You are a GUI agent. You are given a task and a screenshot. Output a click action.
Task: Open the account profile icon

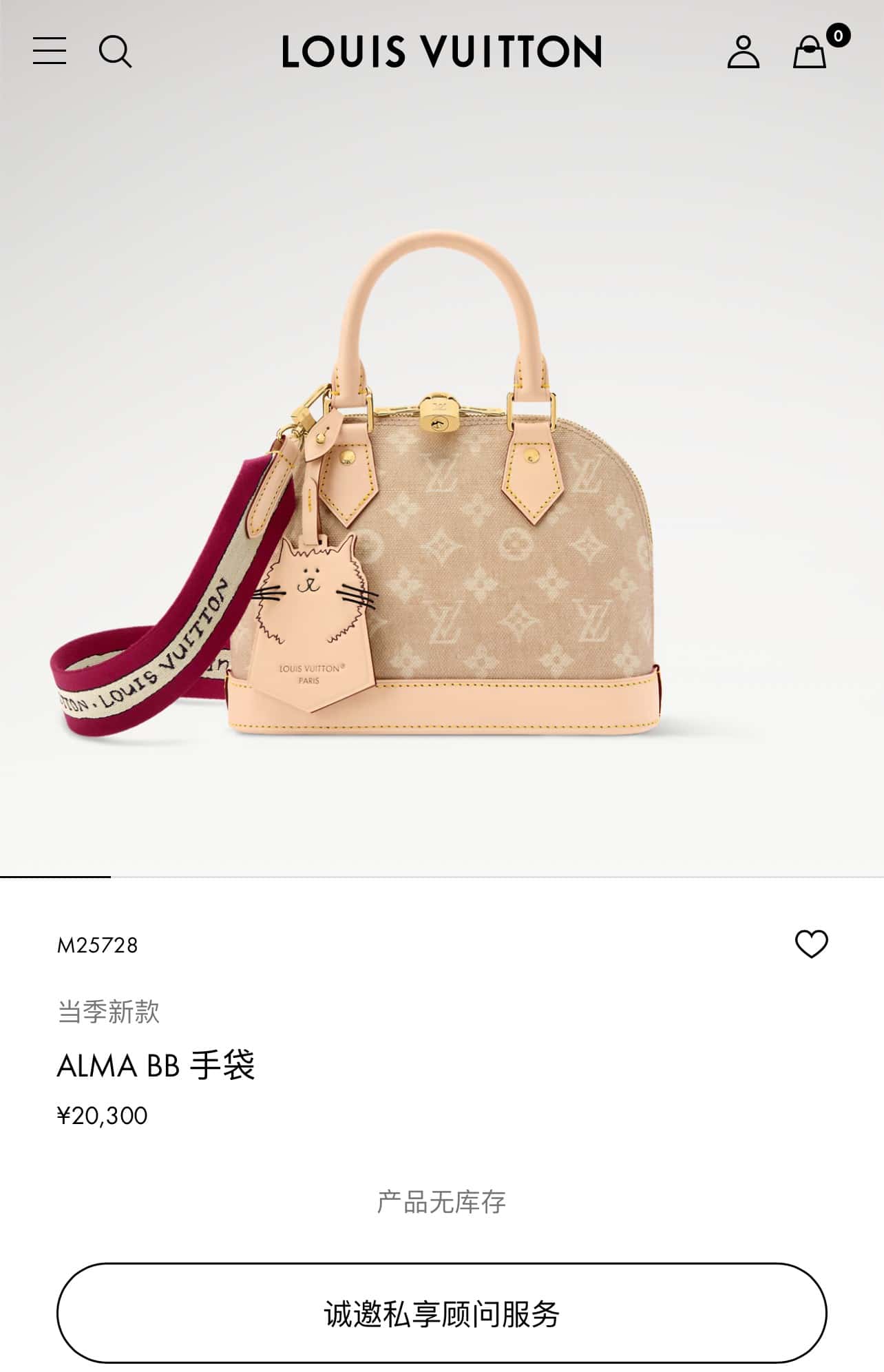coord(743,52)
